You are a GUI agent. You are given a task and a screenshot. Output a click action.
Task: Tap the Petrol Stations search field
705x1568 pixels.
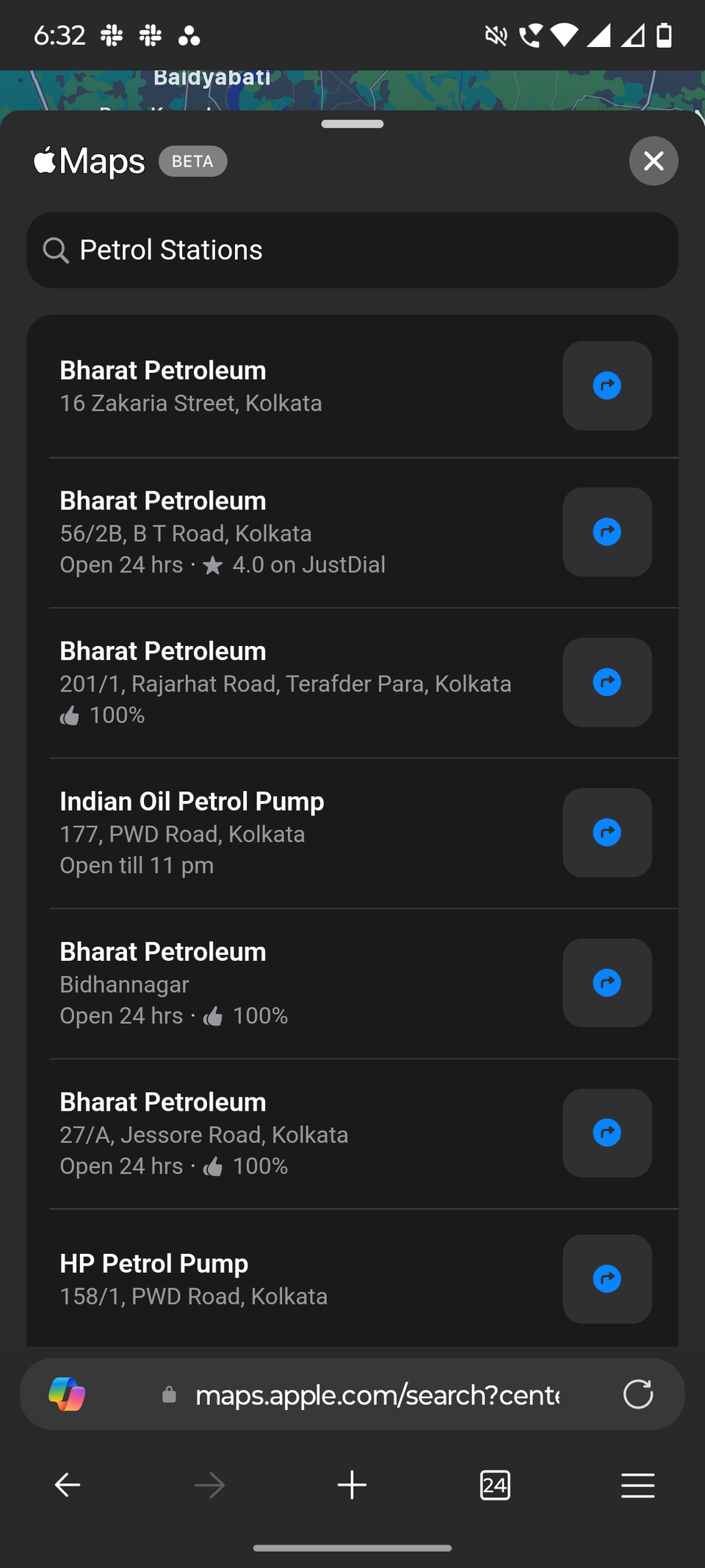[352, 250]
